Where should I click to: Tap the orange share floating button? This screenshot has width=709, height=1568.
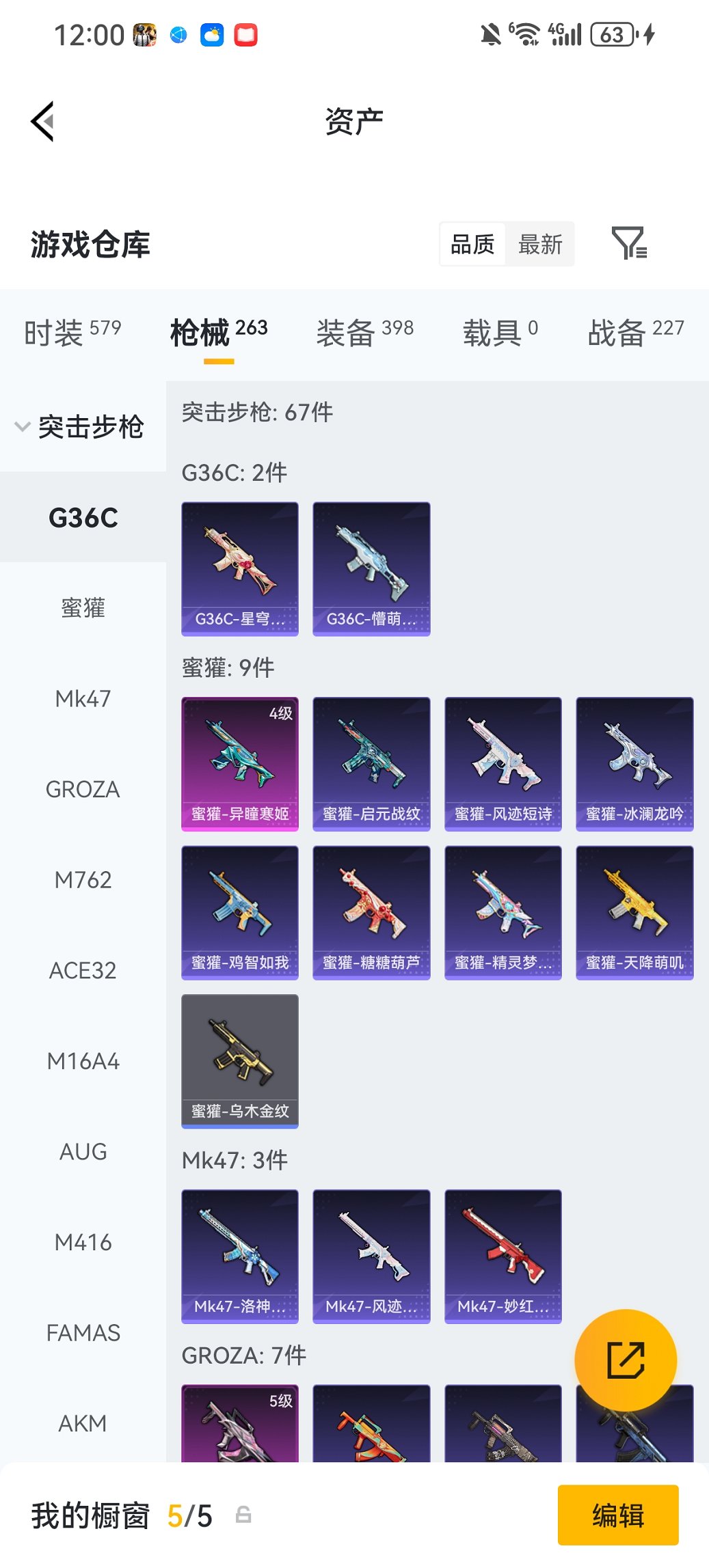(x=626, y=1360)
